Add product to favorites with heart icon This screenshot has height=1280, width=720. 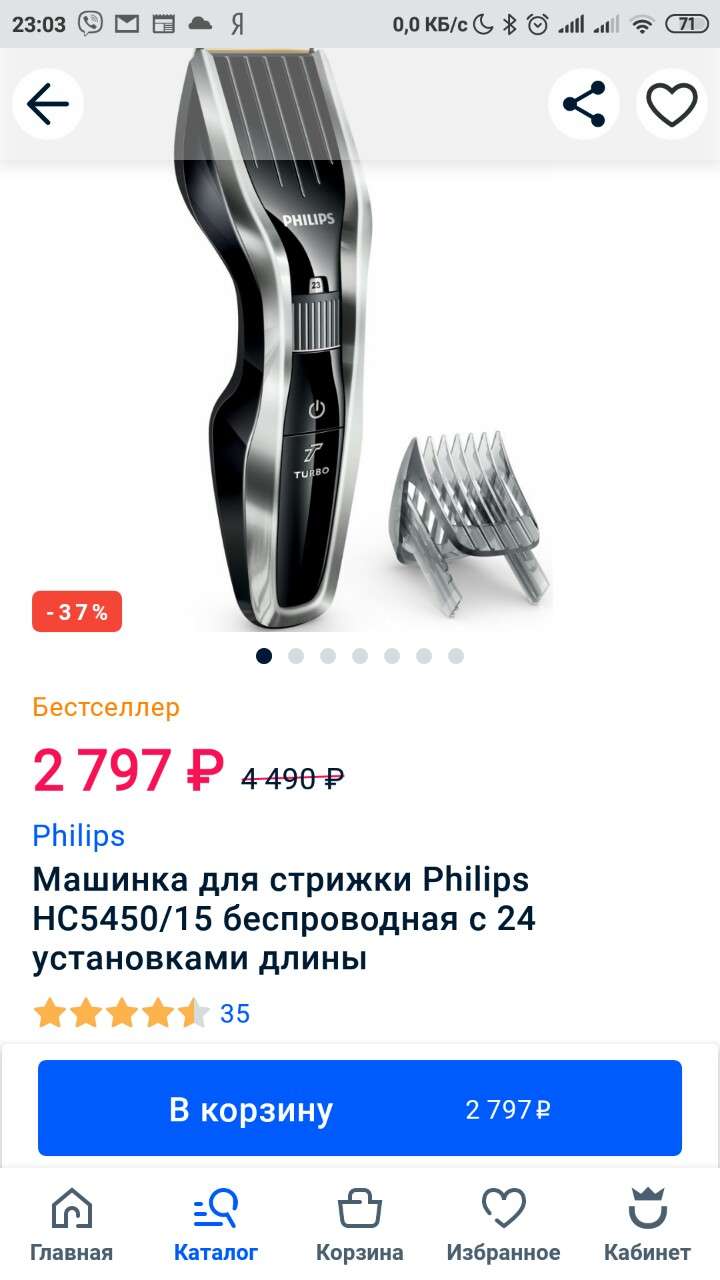pyautogui.click(x=672, y=104)
